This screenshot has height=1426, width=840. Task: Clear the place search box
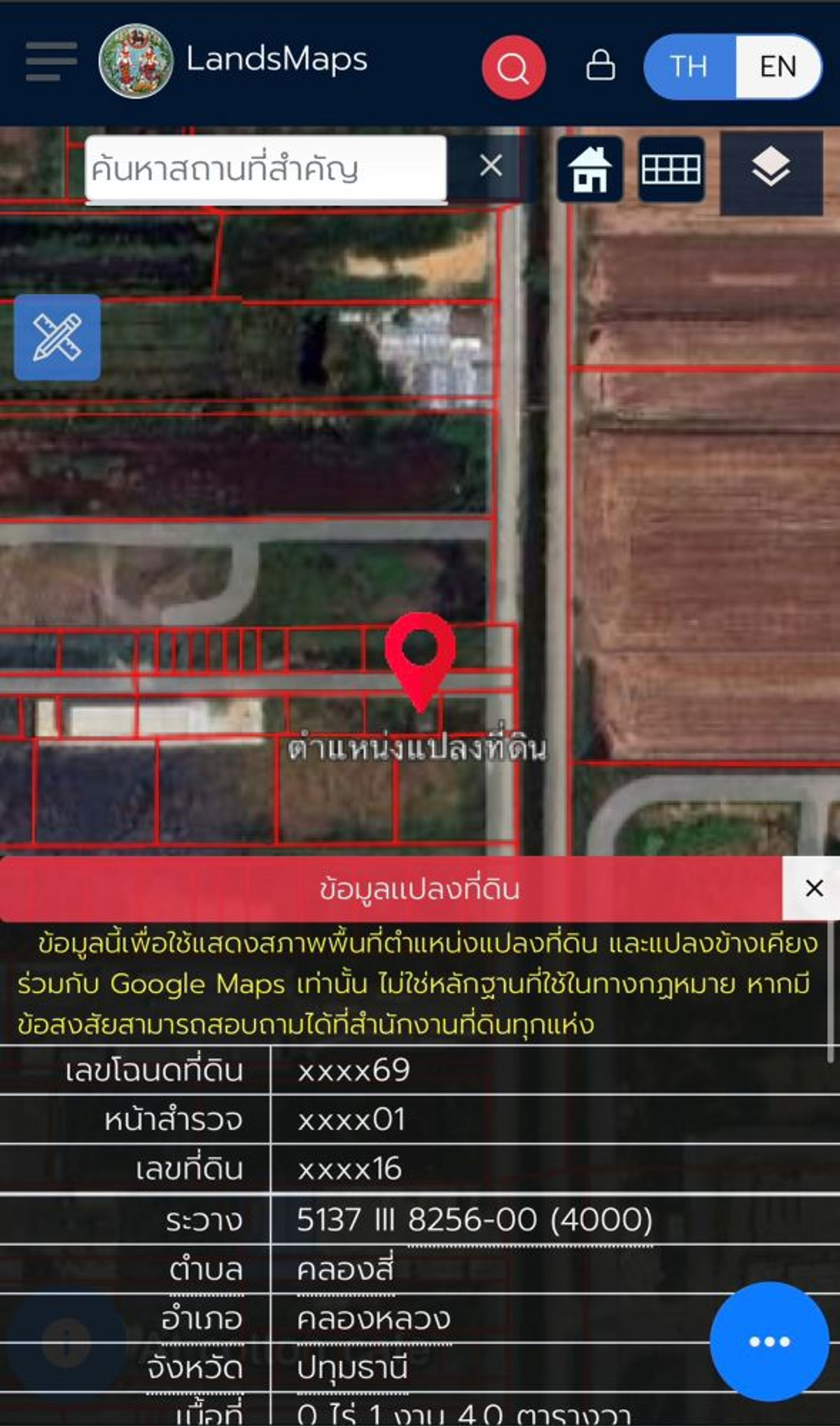[491, 166]
